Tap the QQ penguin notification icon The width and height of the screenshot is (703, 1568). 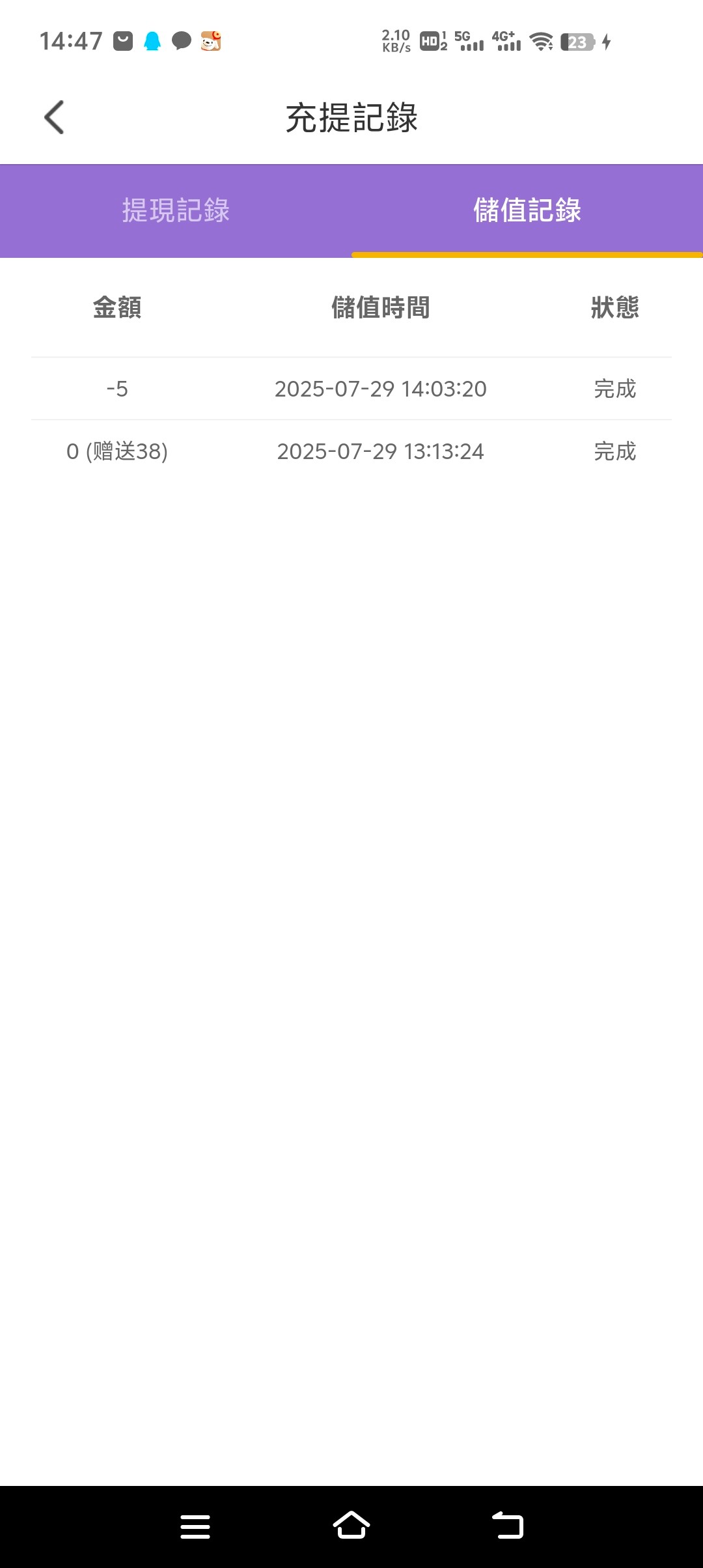click(151, 42)
